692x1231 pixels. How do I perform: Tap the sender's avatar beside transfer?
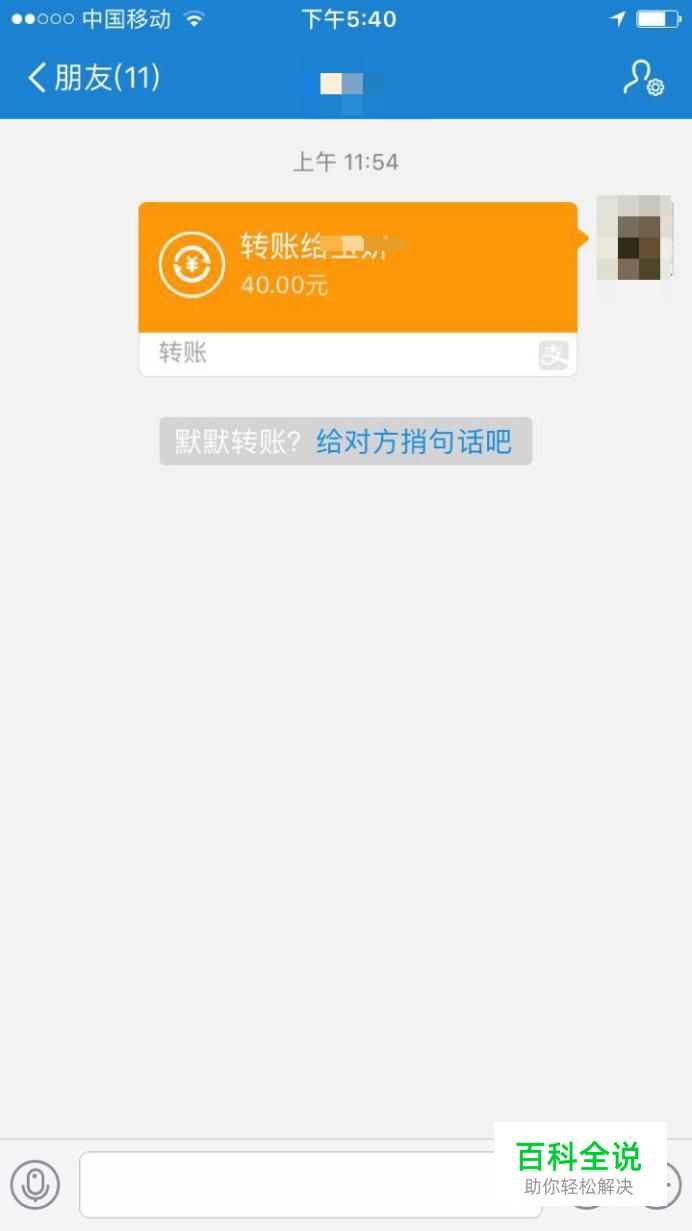[633, 238]
